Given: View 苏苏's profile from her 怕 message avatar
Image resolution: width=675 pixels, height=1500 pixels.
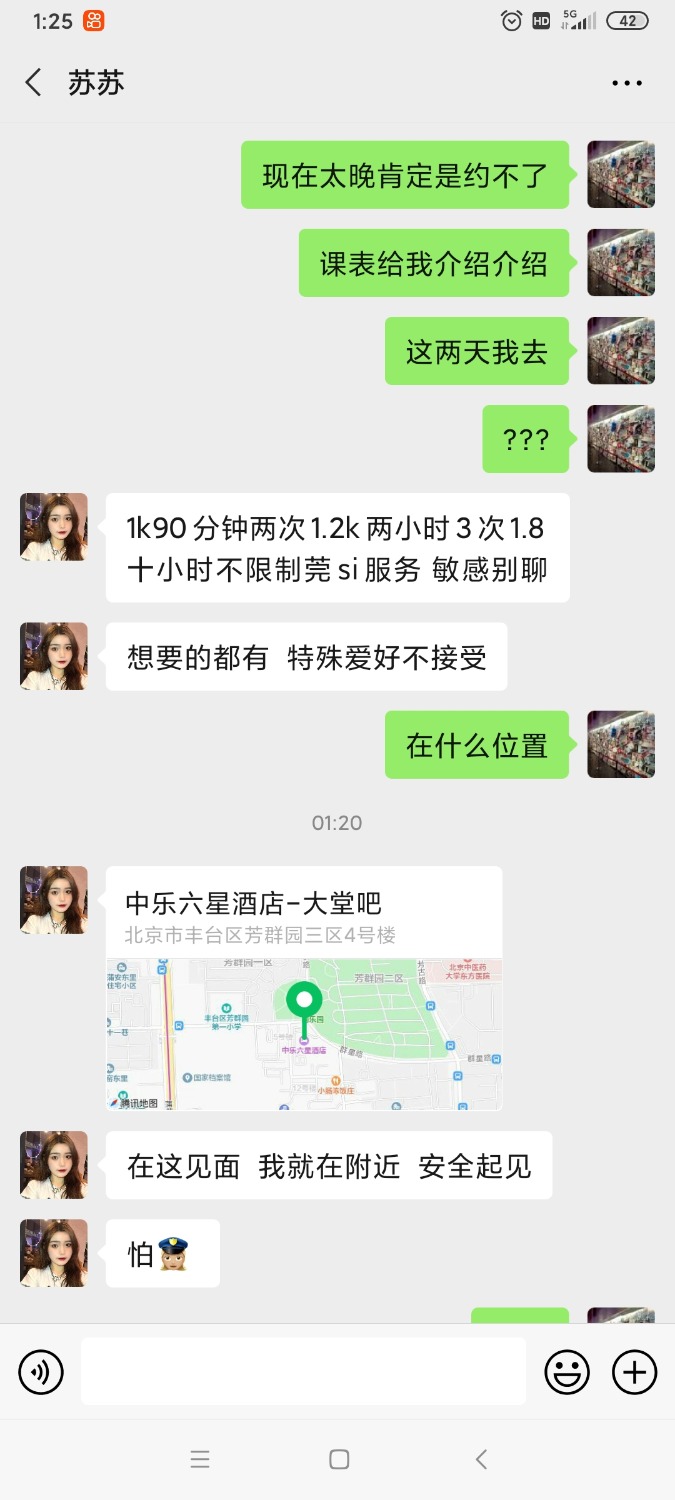Looking at the screenshot, I should click(54, 1253).
